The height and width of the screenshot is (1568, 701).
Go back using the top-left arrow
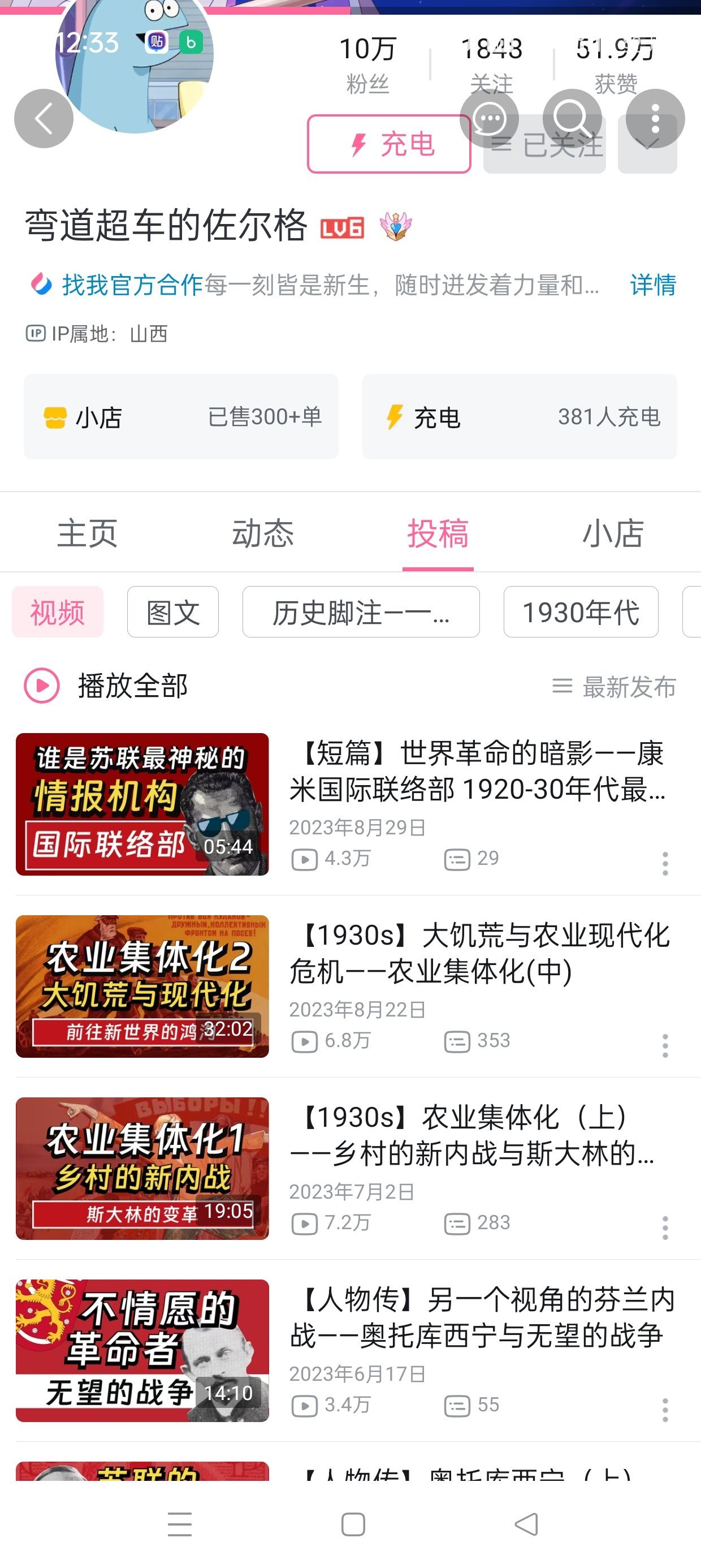[x=43, y=119]
